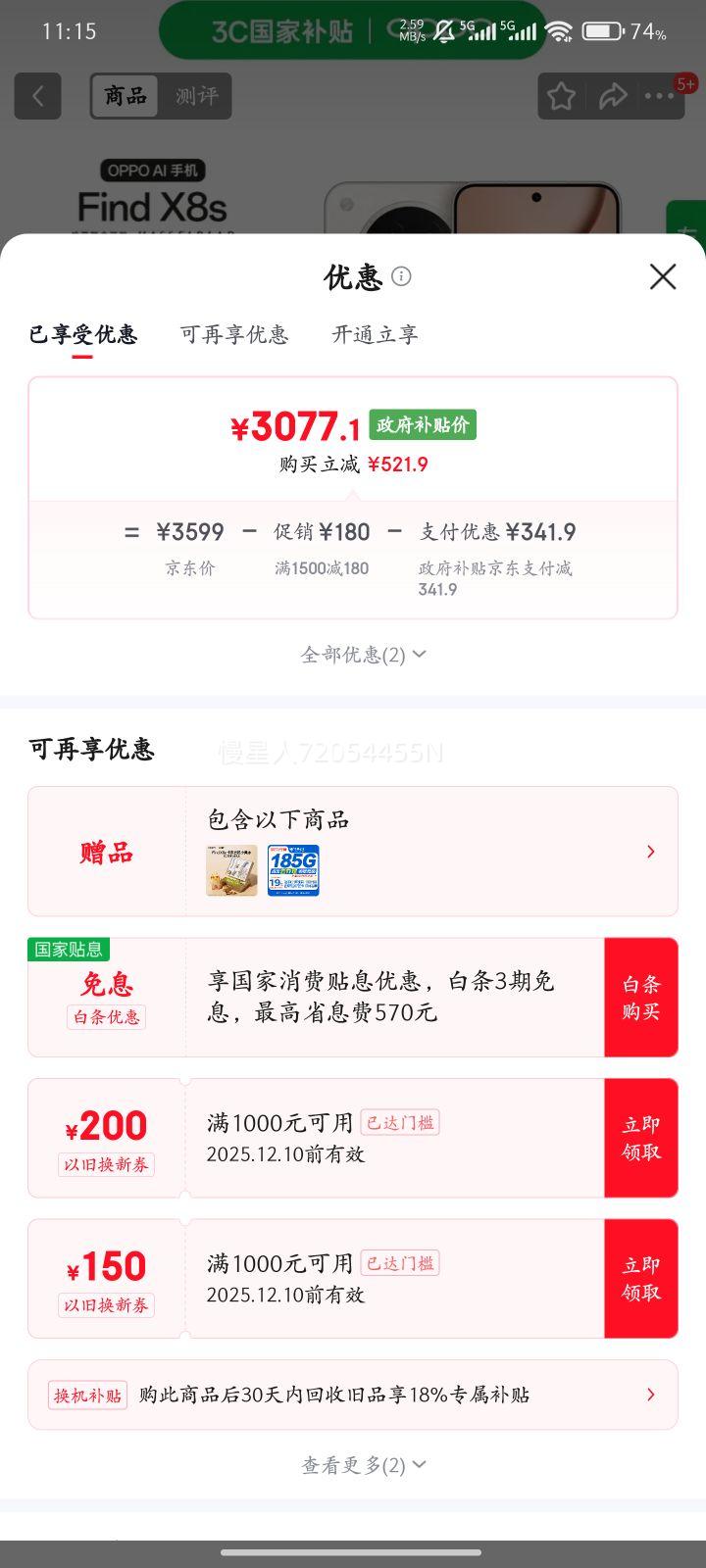706x1568 pixels.
Task: Expand 全部优惠(2) details
Action: coord(361,654)
